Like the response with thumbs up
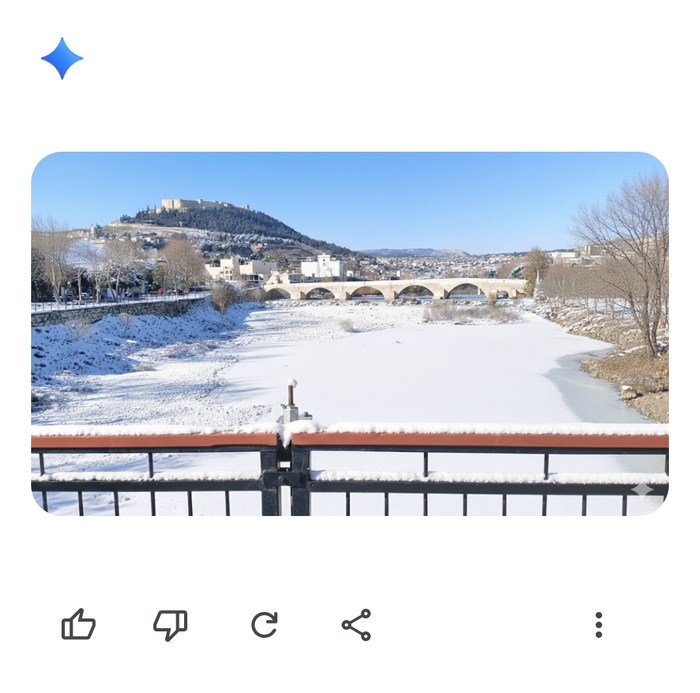Screen dimensions: 700x693 coord(78,625)
